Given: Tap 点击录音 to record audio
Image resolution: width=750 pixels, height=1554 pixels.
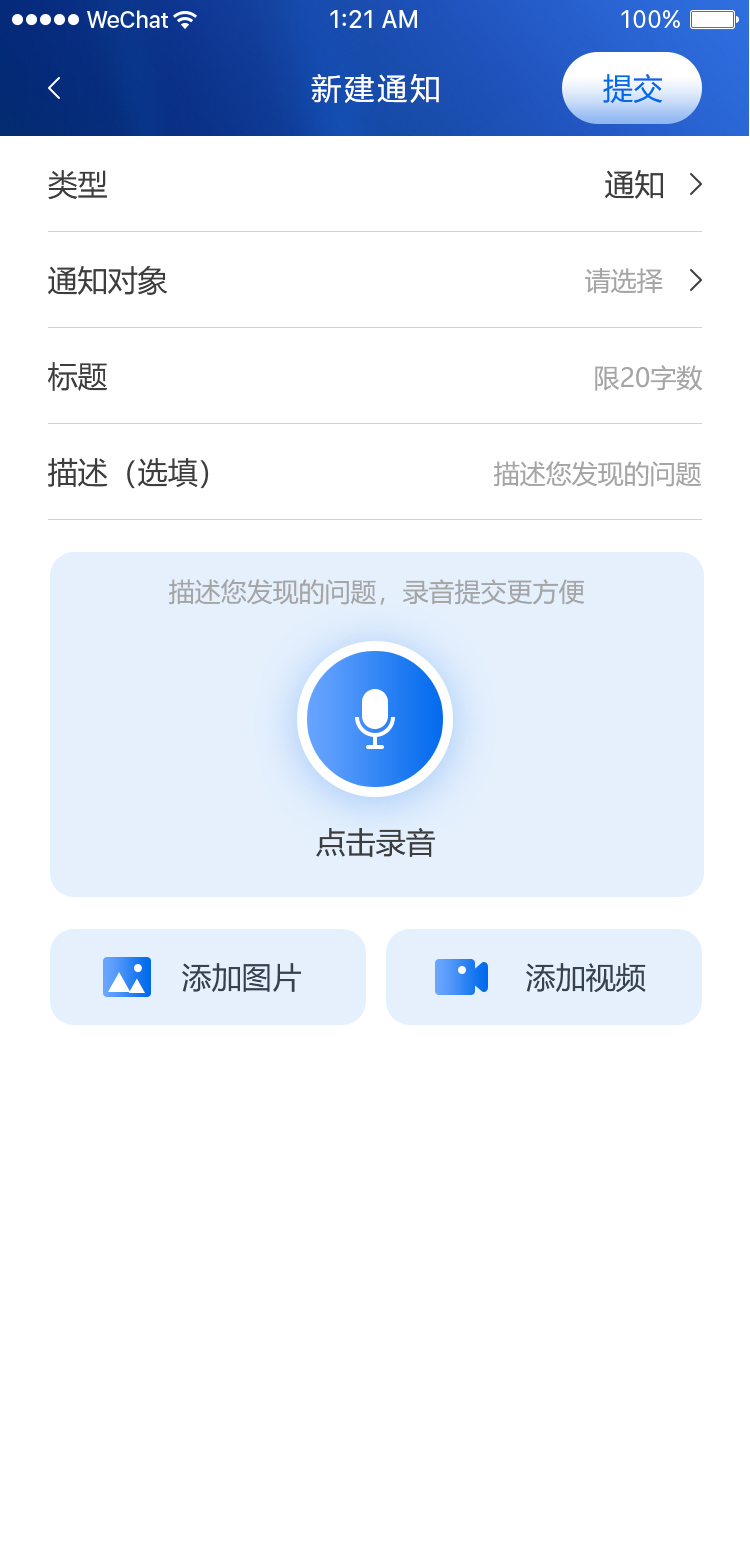Looking at the screenshot, I should click(x=375, y=843).
